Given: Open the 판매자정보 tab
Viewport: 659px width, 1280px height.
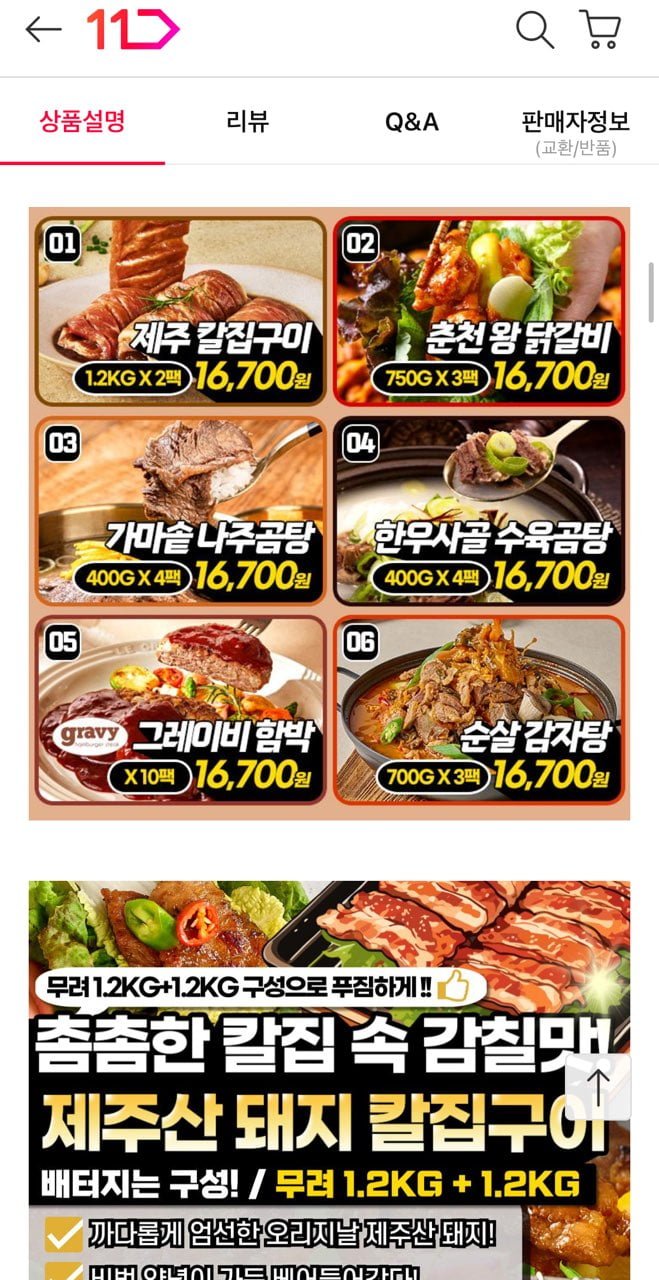Looking at the screenshot, I should 575,130.
